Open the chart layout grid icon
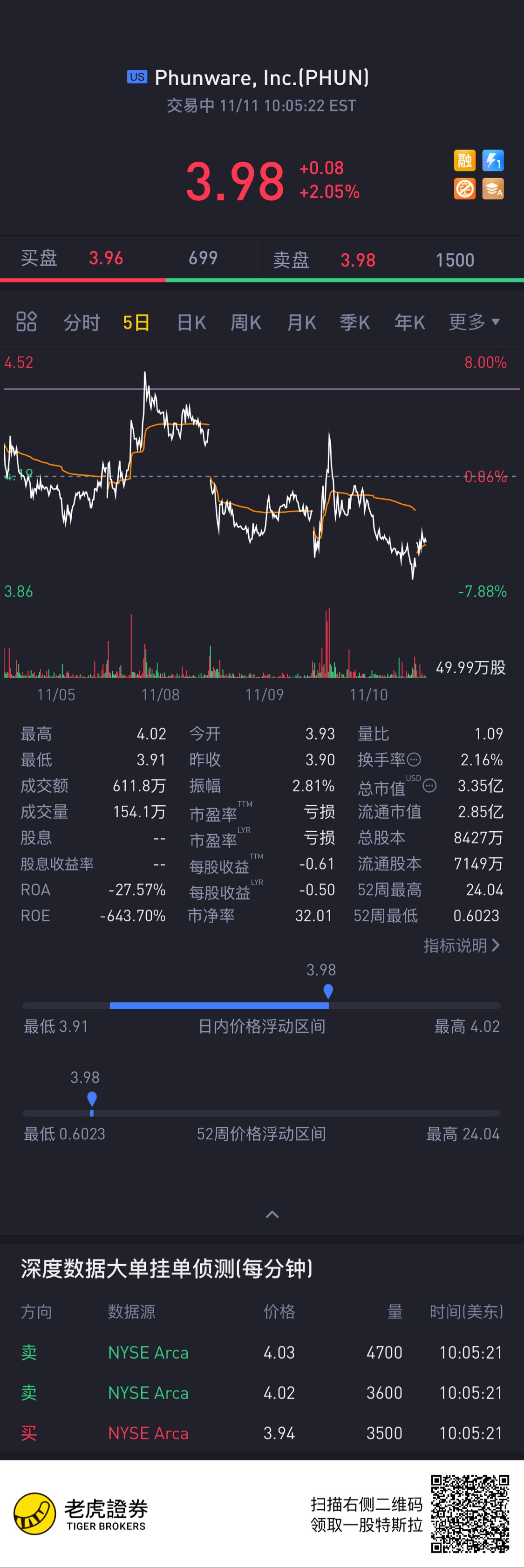524x1568 pixels. 26,322
